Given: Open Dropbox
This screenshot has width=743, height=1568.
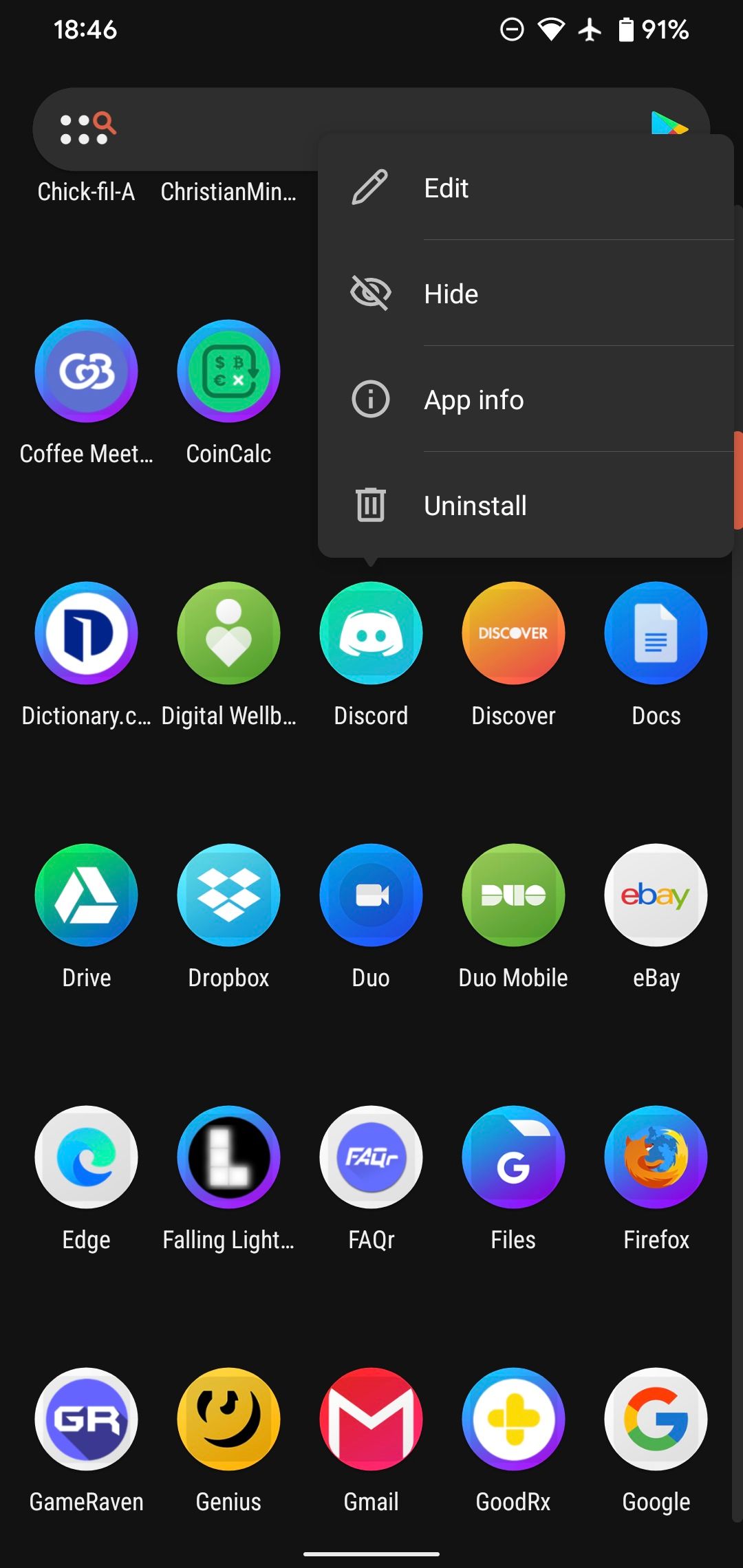Looking at the screenshot, I should pos(228,895).
